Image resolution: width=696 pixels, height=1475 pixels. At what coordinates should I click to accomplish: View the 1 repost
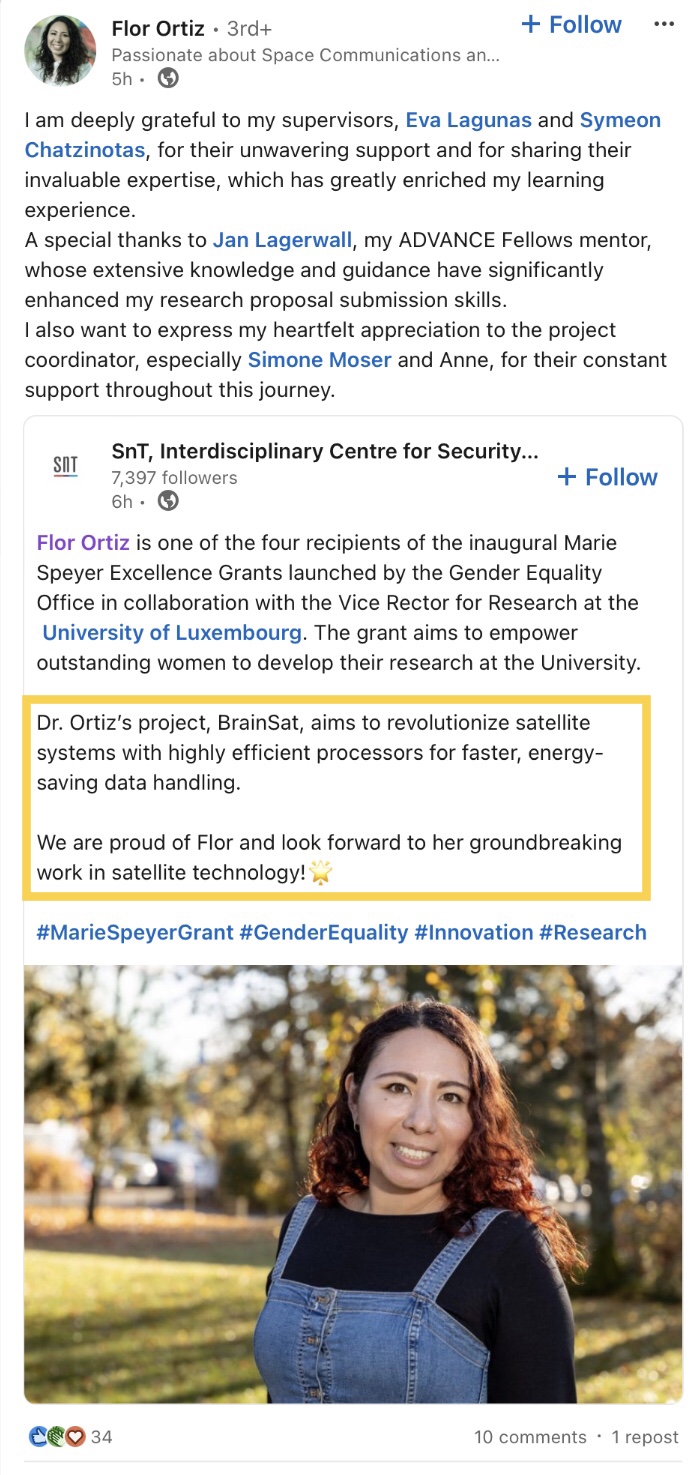(645, 1437)
